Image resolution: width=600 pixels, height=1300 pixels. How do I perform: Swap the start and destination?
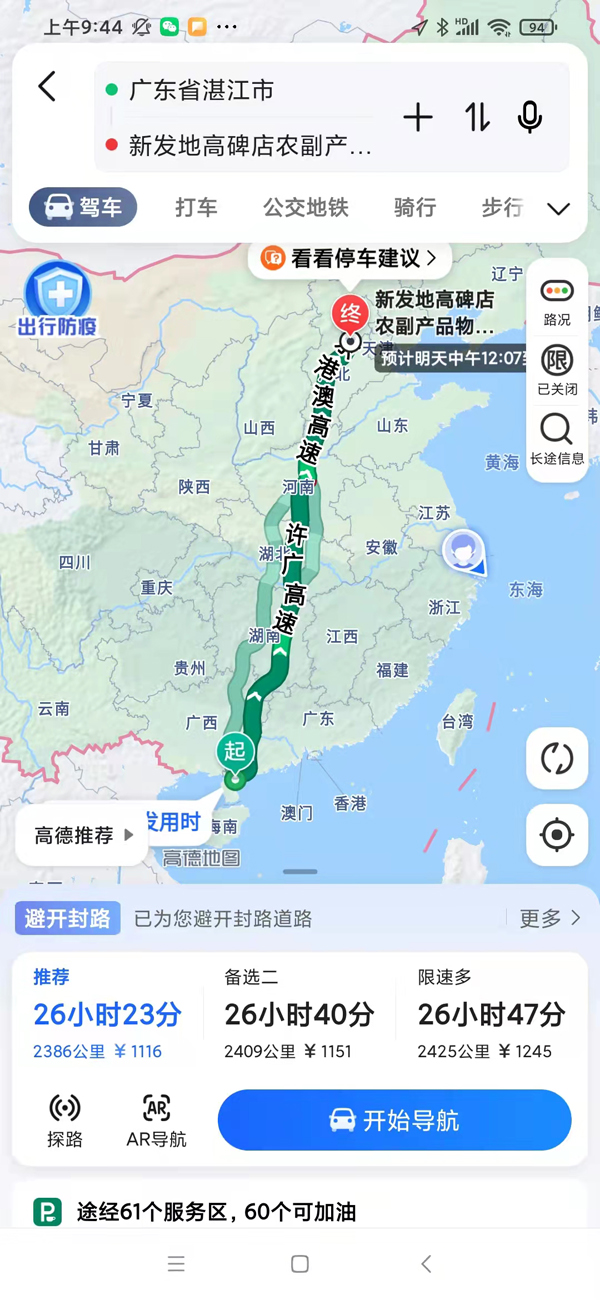click(477, 118)
